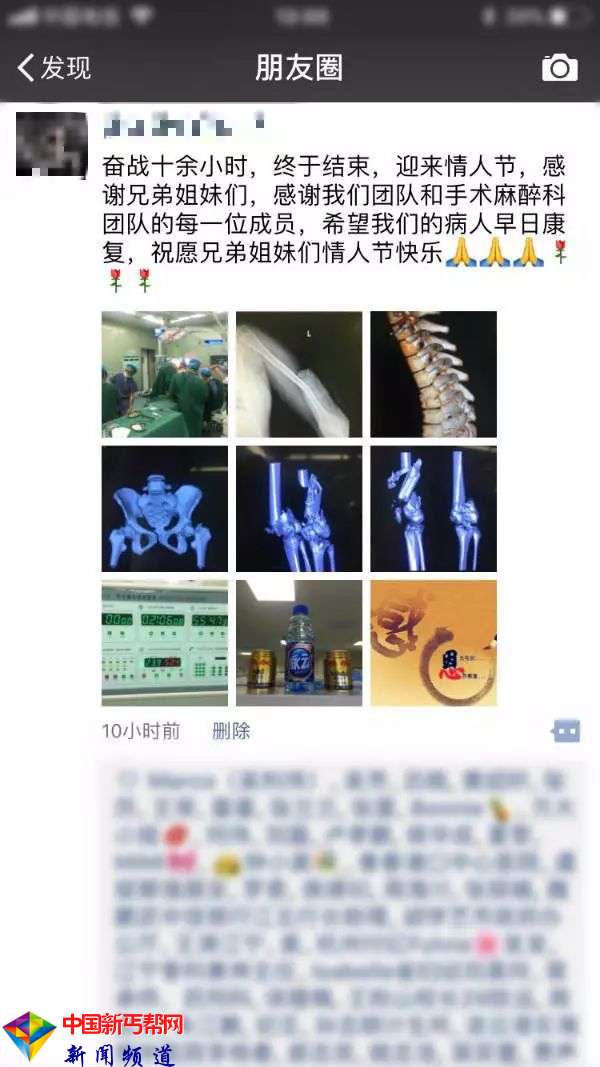The width and height of the screenshot is (600, 1067).
Task: Open the operating room photo
Action: pyautogui.click(x=164, y=374)
